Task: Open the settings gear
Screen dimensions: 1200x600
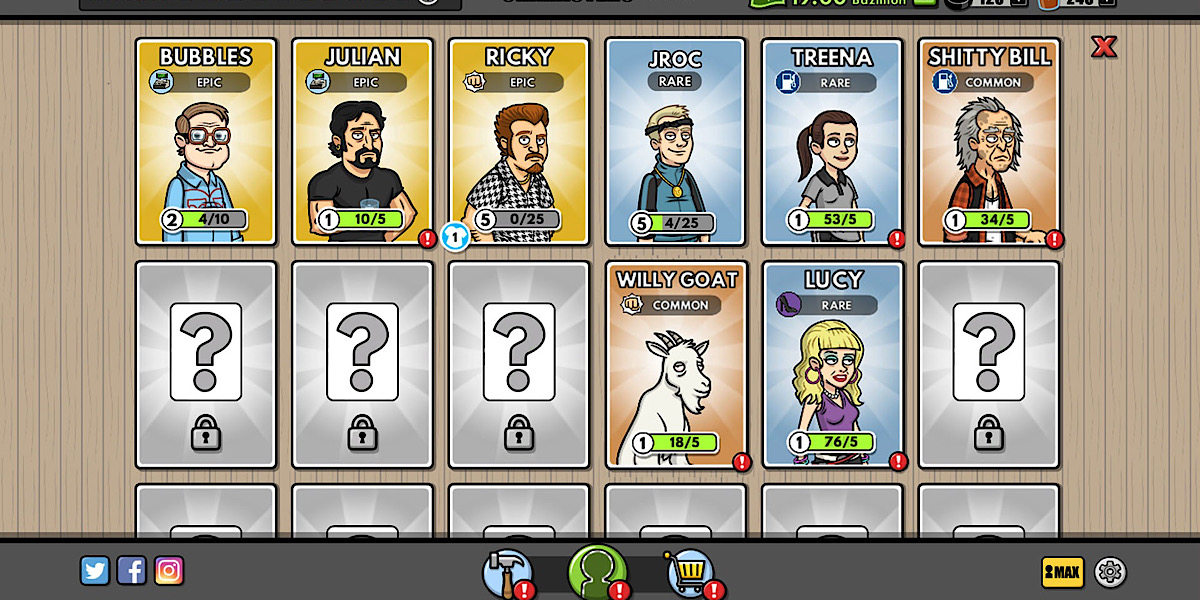Action: click(x=1110, y=572)
